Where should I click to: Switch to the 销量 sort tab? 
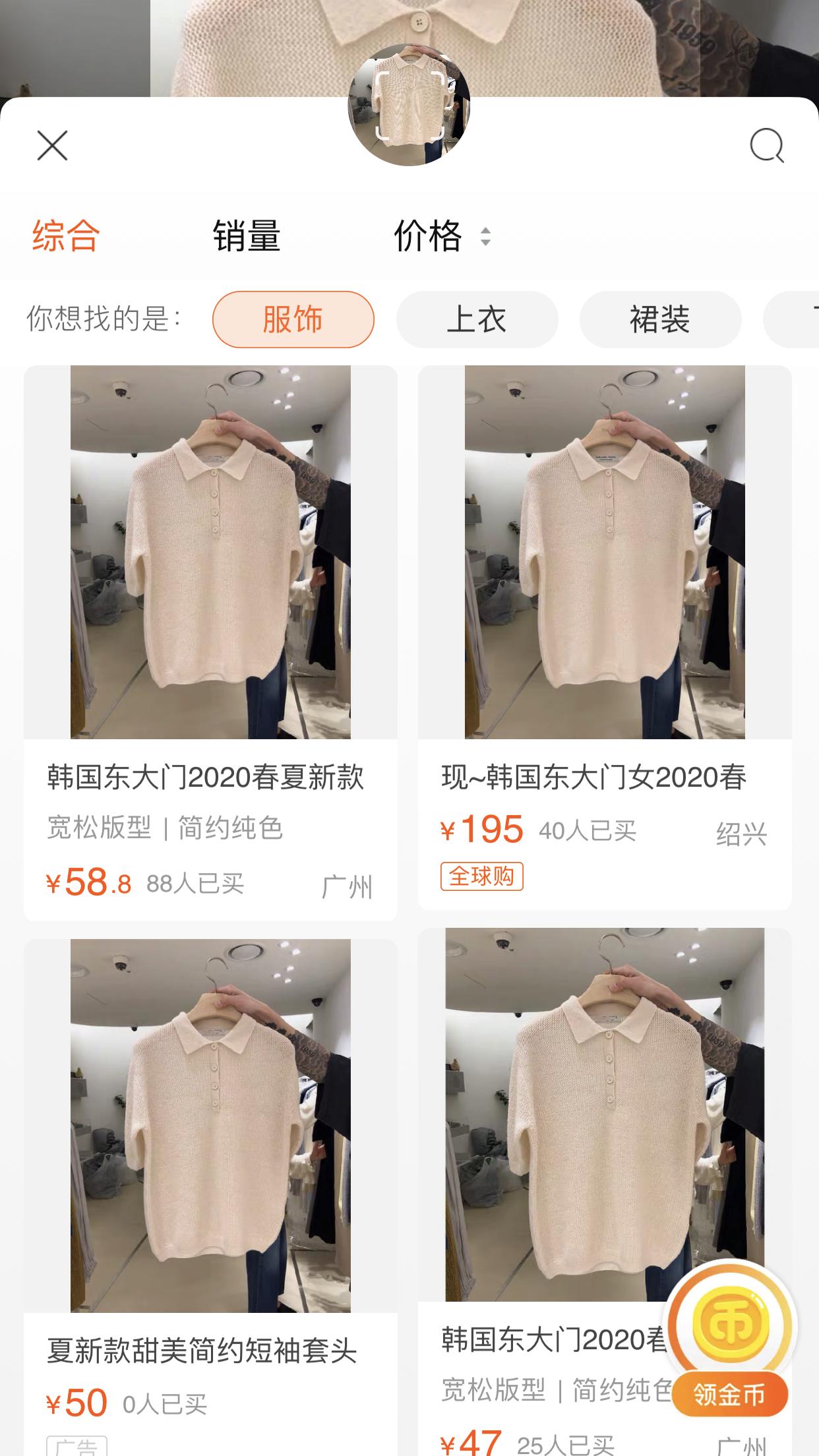tap(245, 239)
